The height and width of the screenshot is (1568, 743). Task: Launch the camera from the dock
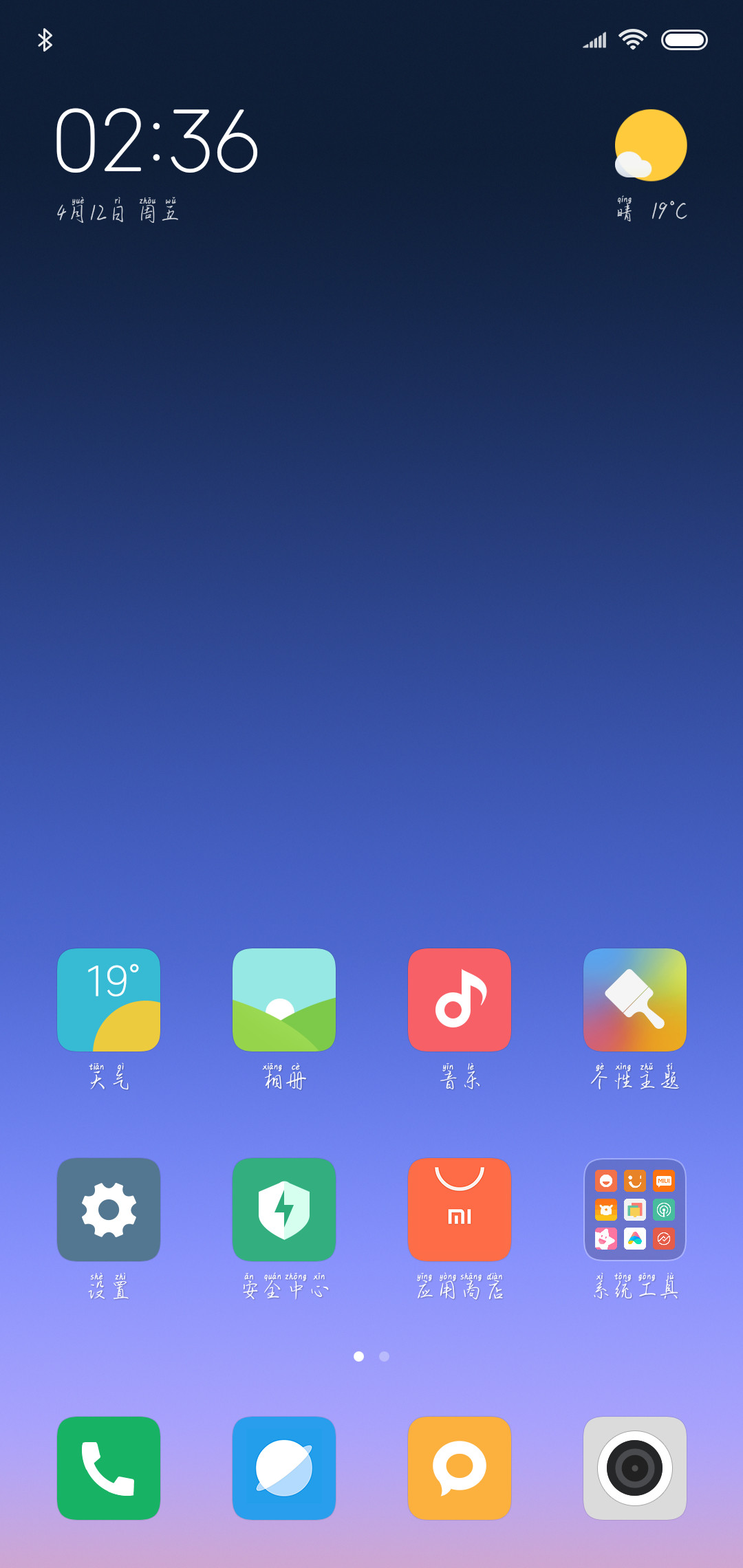(x=635, y=1468)
